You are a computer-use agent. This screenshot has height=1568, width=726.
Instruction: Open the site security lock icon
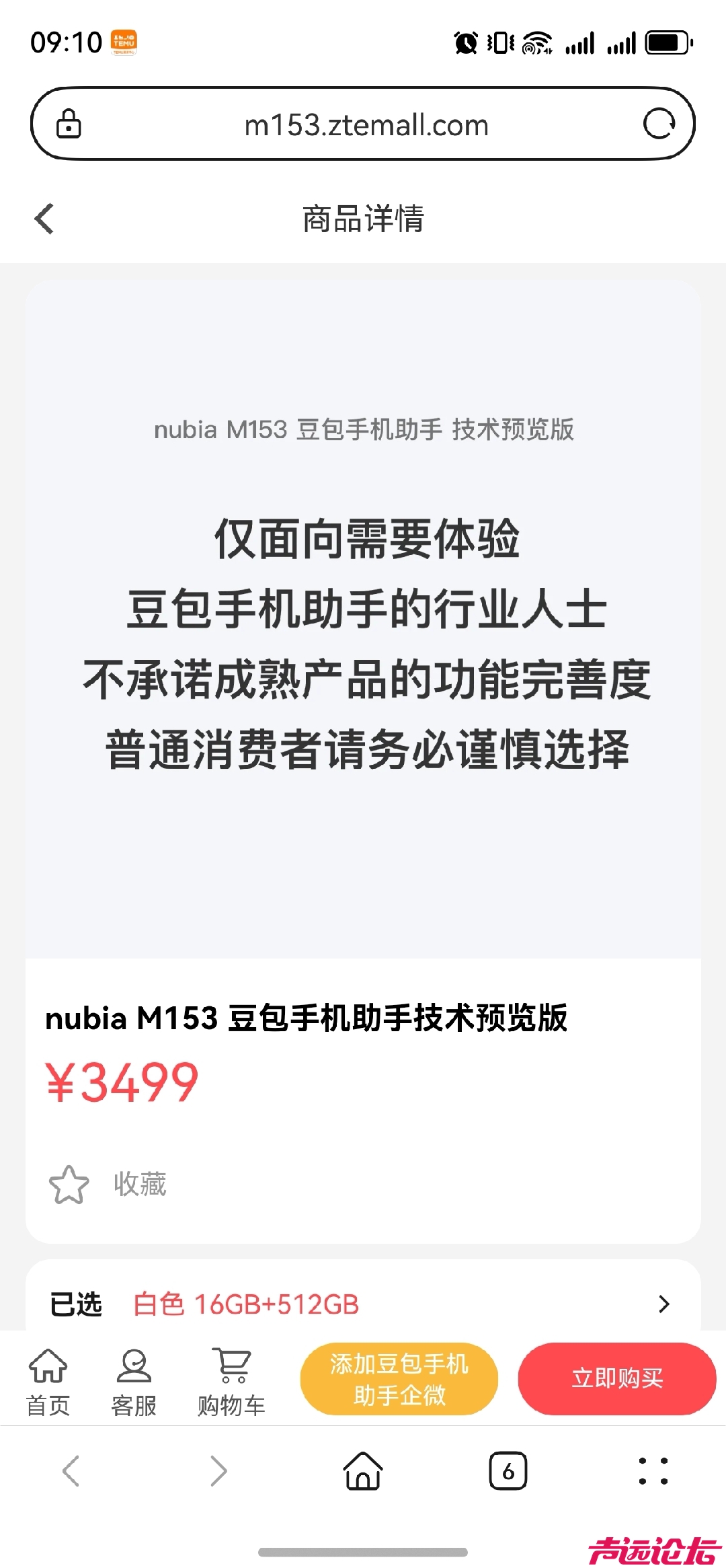click(x=69, y=124)
